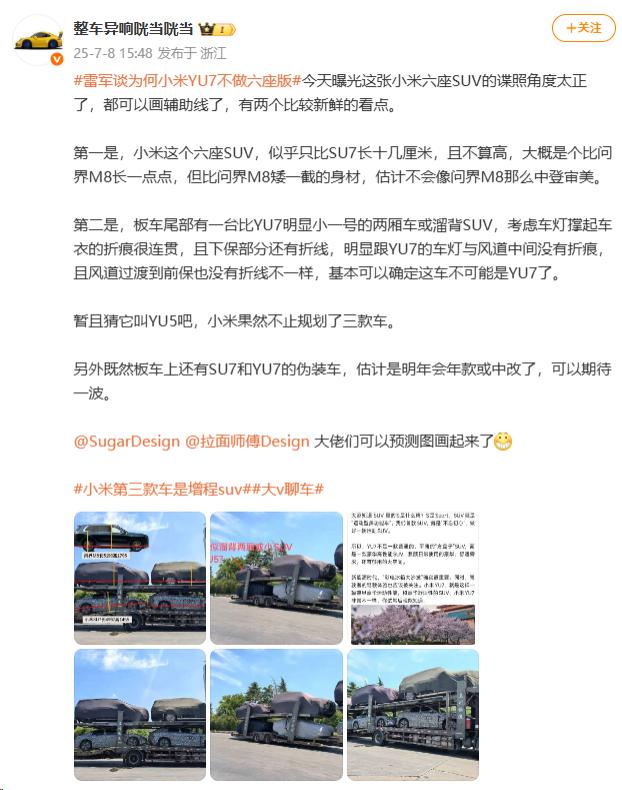The width and height of the screenshot is (622, 790).
Task: View photo labeled 疑似溜背两厢或小SUV
Action: tap(275, 577)
